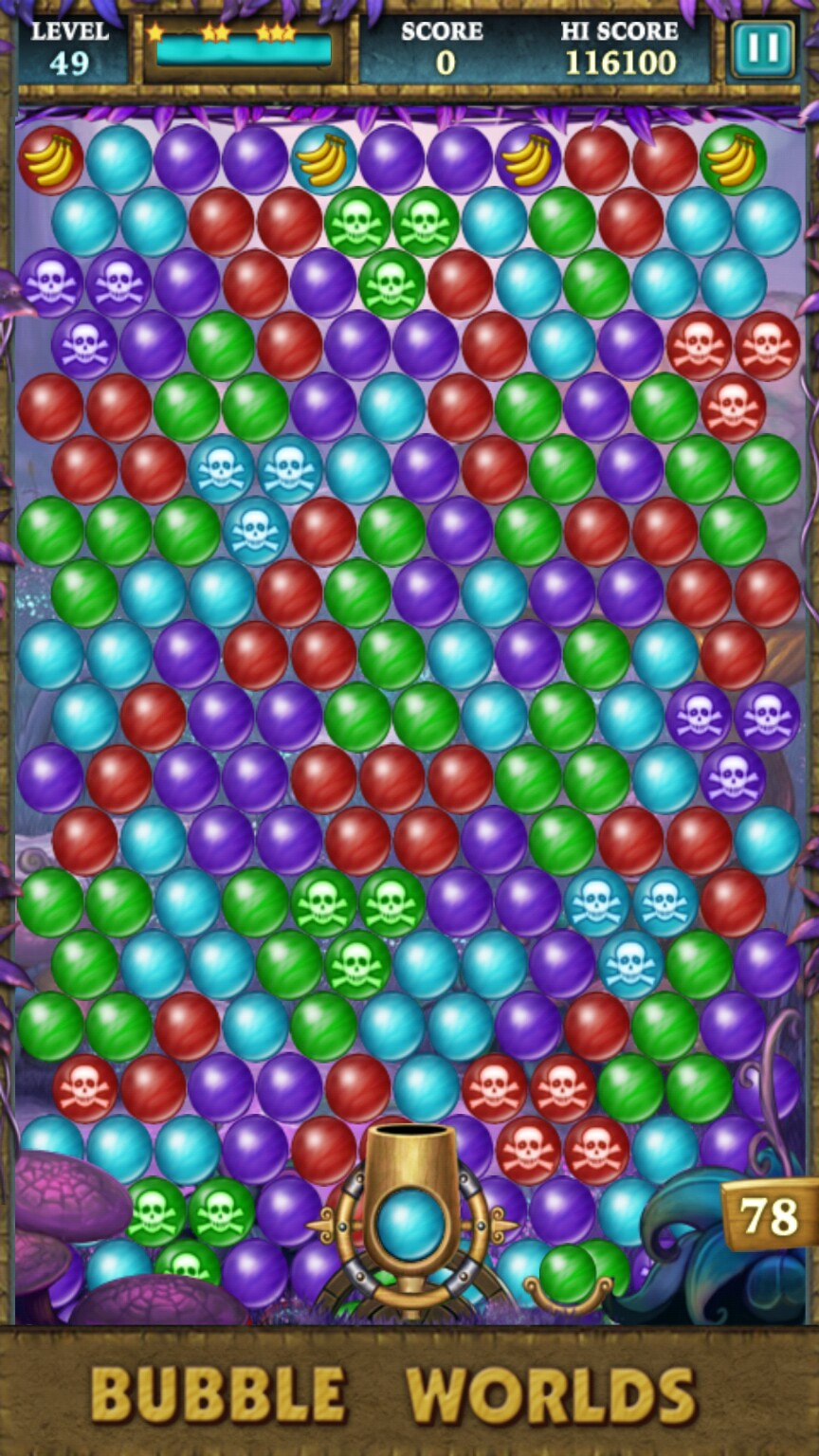Fire the cyan bubble from the cannon
The width and height of the screenshot is (819, 1456).
410,1224
